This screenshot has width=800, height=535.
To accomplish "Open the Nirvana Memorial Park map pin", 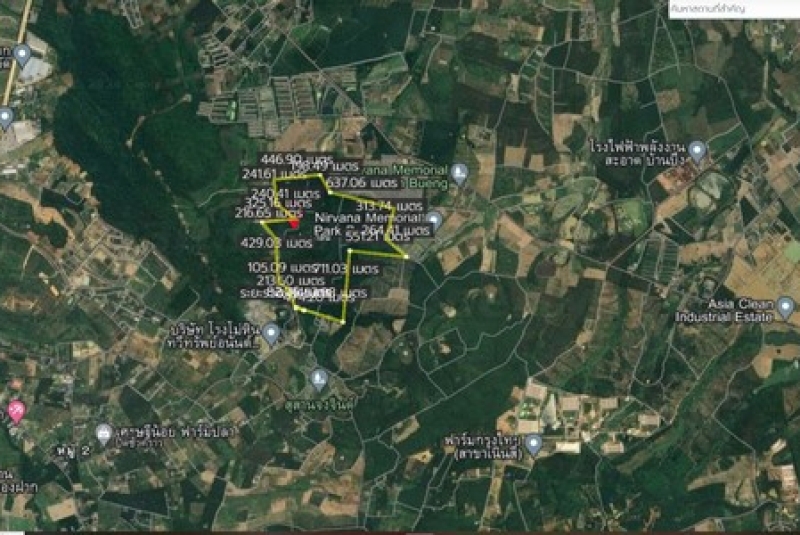I will [x=433, y=219].
